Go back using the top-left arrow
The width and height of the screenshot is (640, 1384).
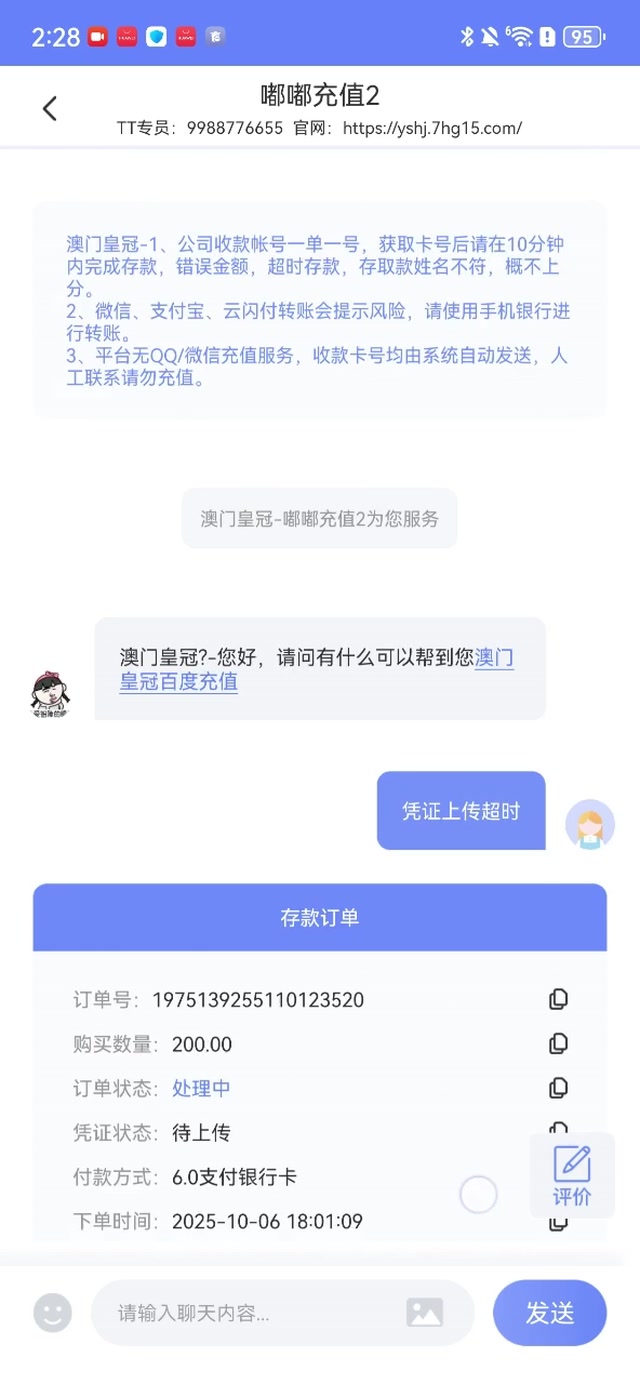[x=49, y=109]
